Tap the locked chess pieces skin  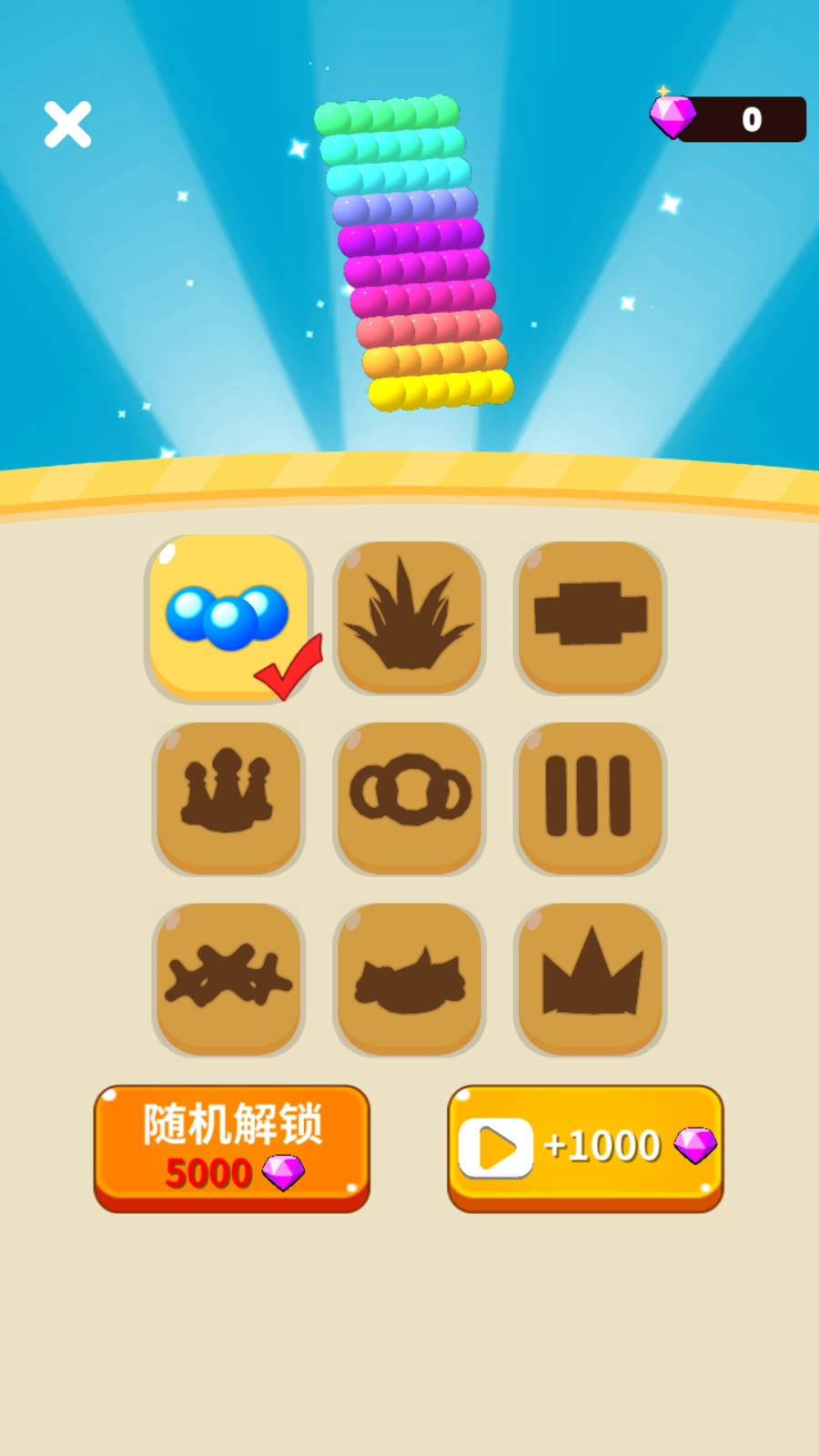point(227,797)
